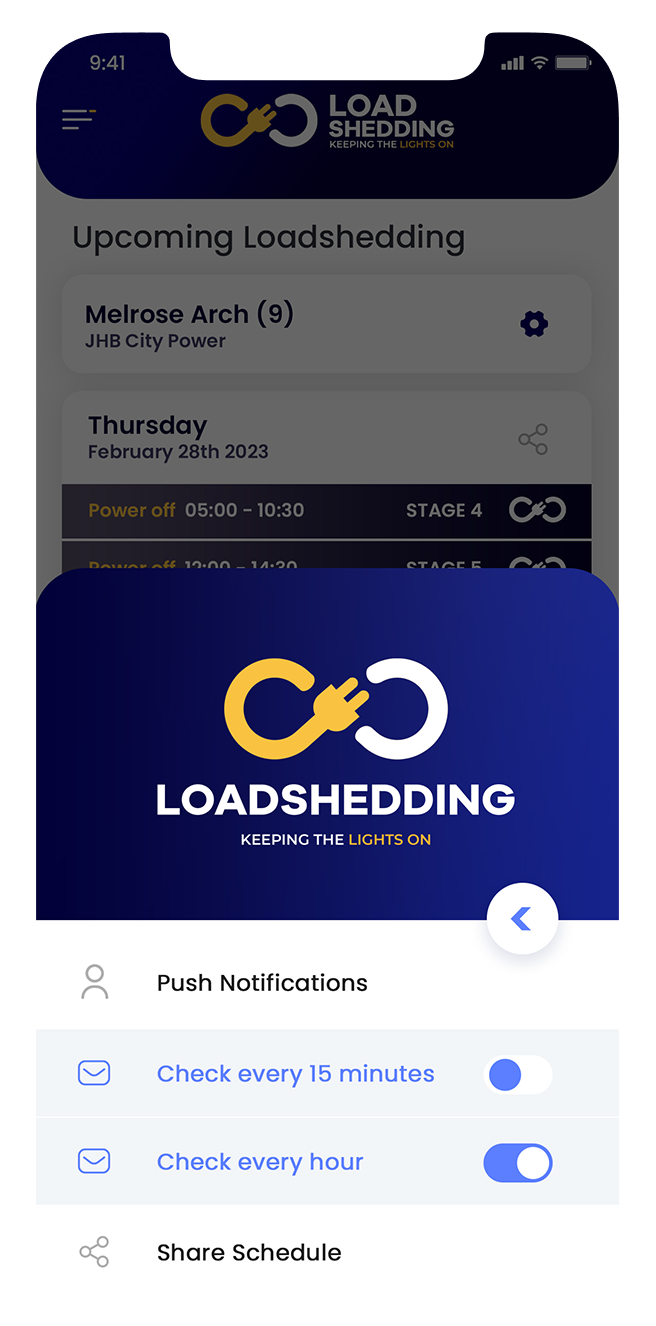Collapse the panel with the back chevron
Image resolution: width=656 pixels, height=1326 pixels.
(x=521, y=918)
